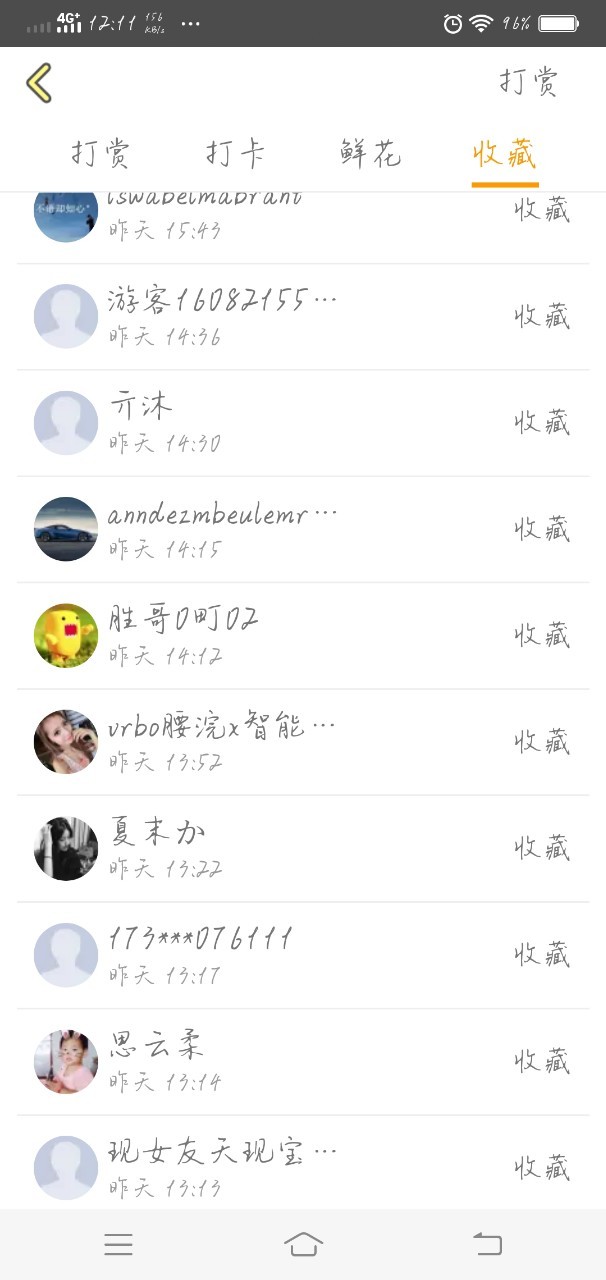Go to the system home screen
The height and width of the screenshot is (1280, 606).
303,1244
